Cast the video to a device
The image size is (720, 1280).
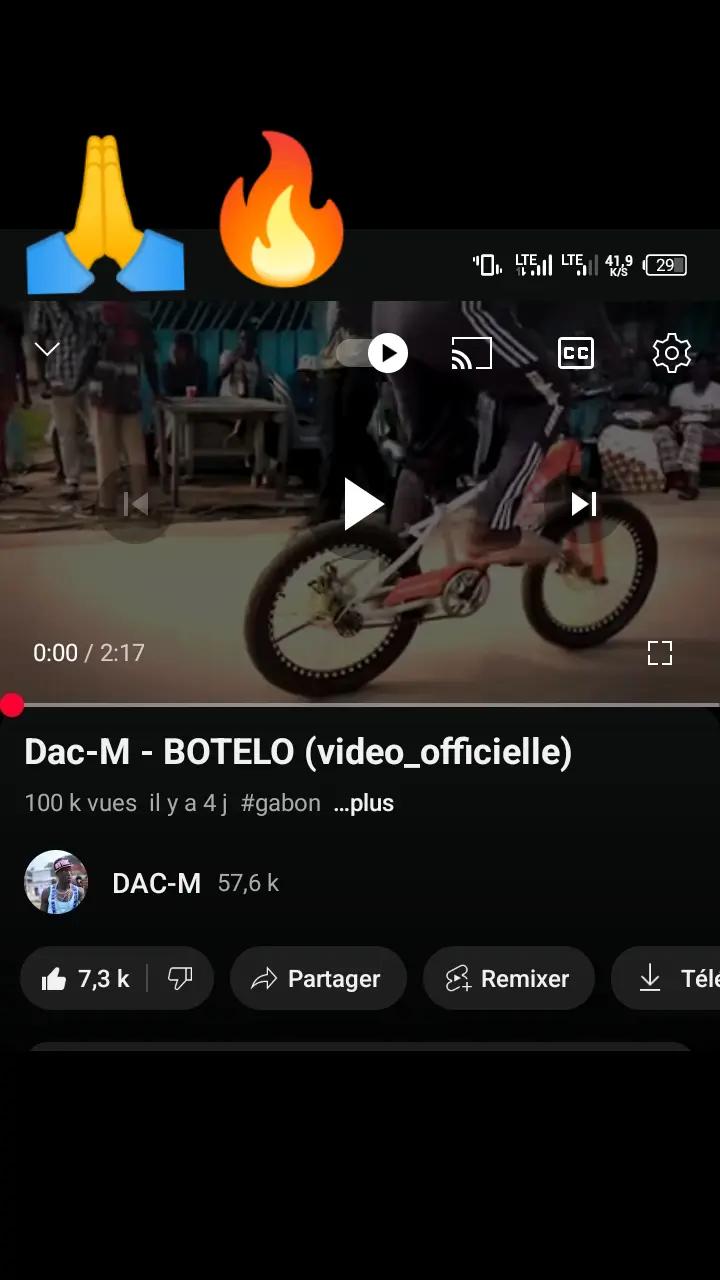[x=472, y=353]
